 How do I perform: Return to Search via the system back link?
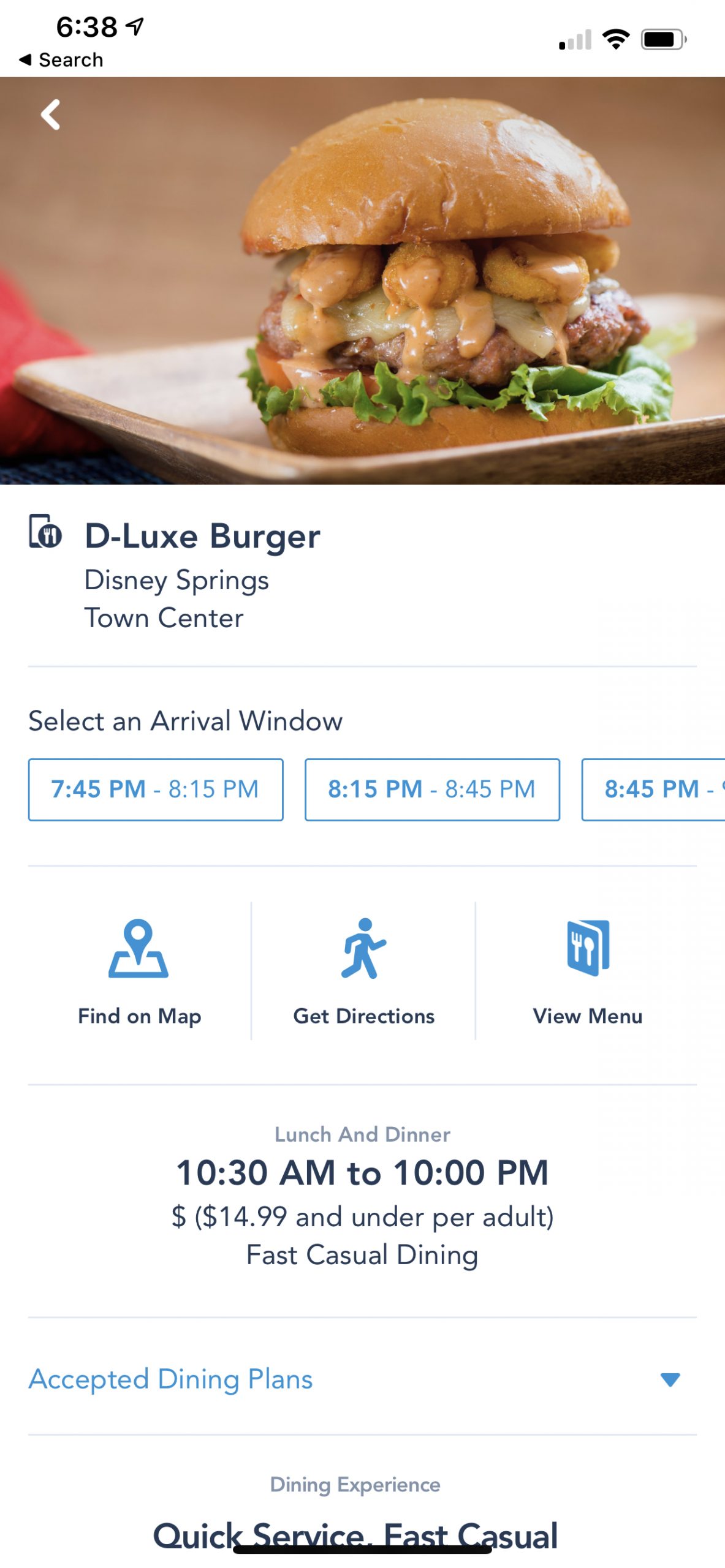(61, 60)
